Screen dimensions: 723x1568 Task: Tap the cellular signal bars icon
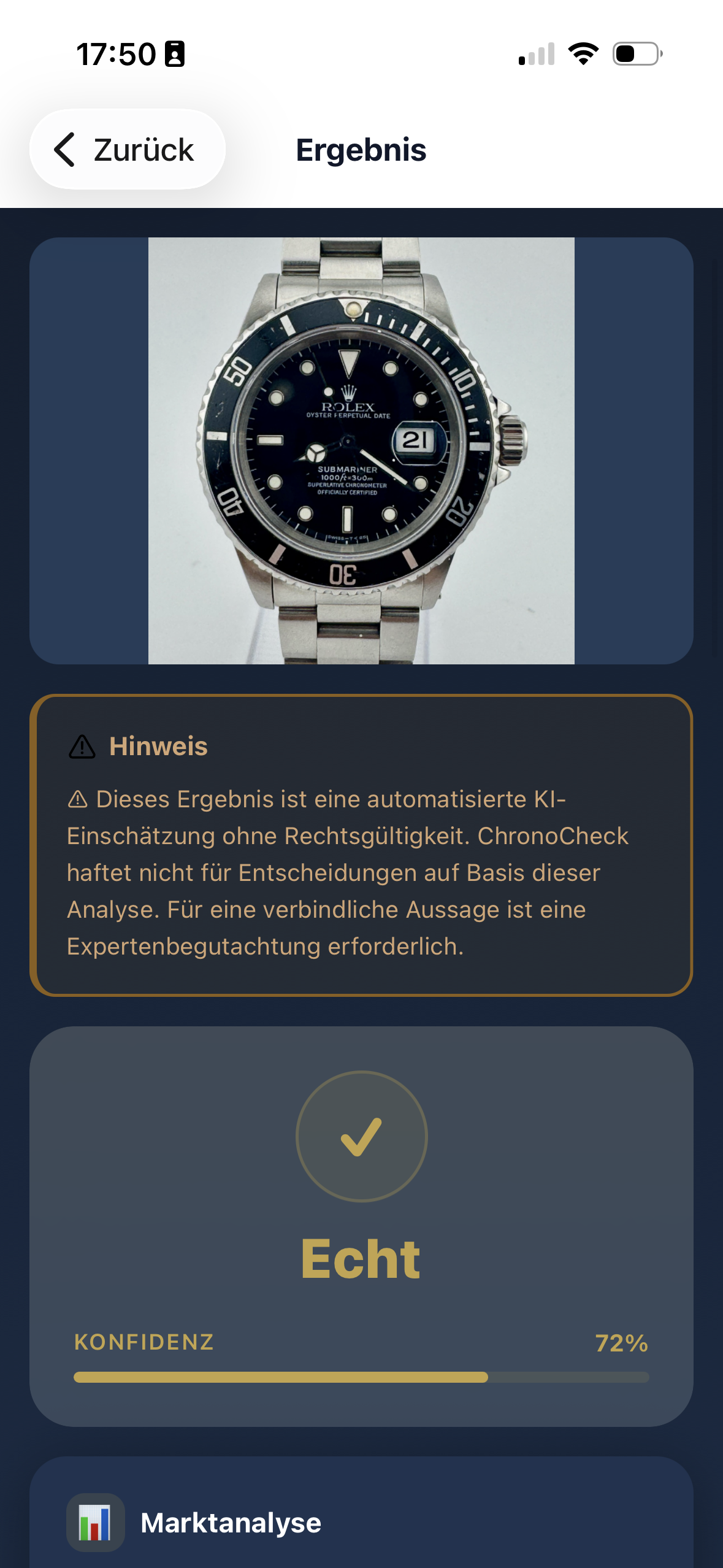pos(537,54)
